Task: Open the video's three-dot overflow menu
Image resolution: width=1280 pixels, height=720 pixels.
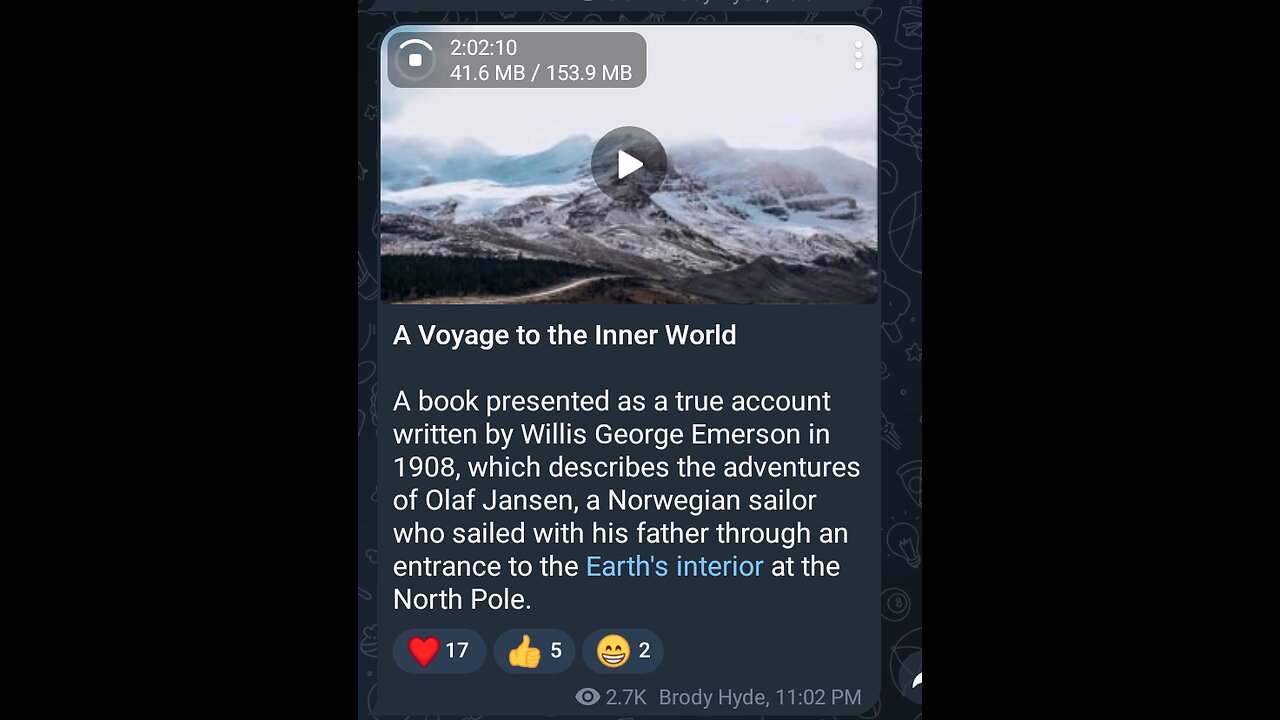Action: pos(858,56)
